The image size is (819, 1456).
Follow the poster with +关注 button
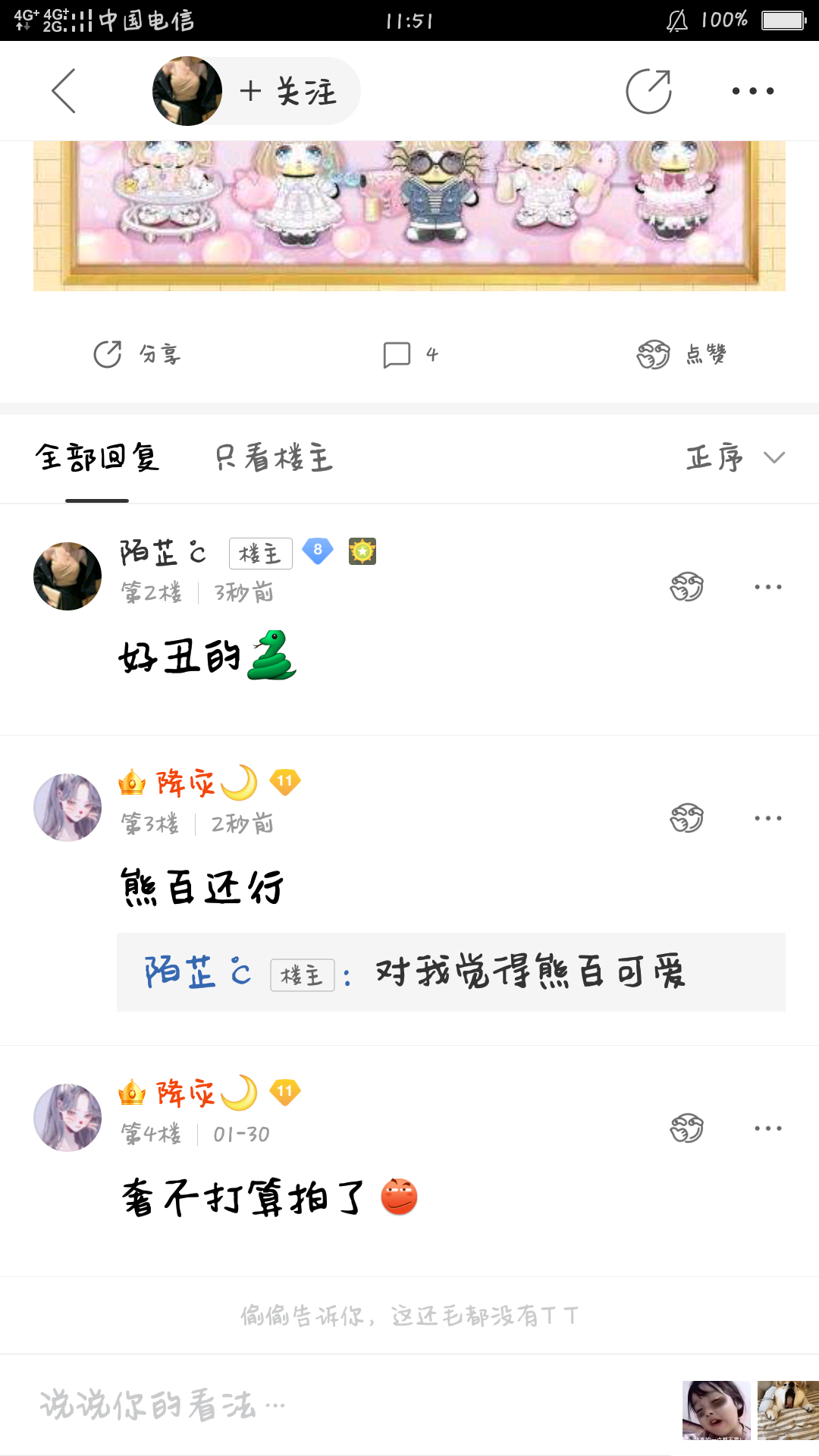click(x=288, y=92)
